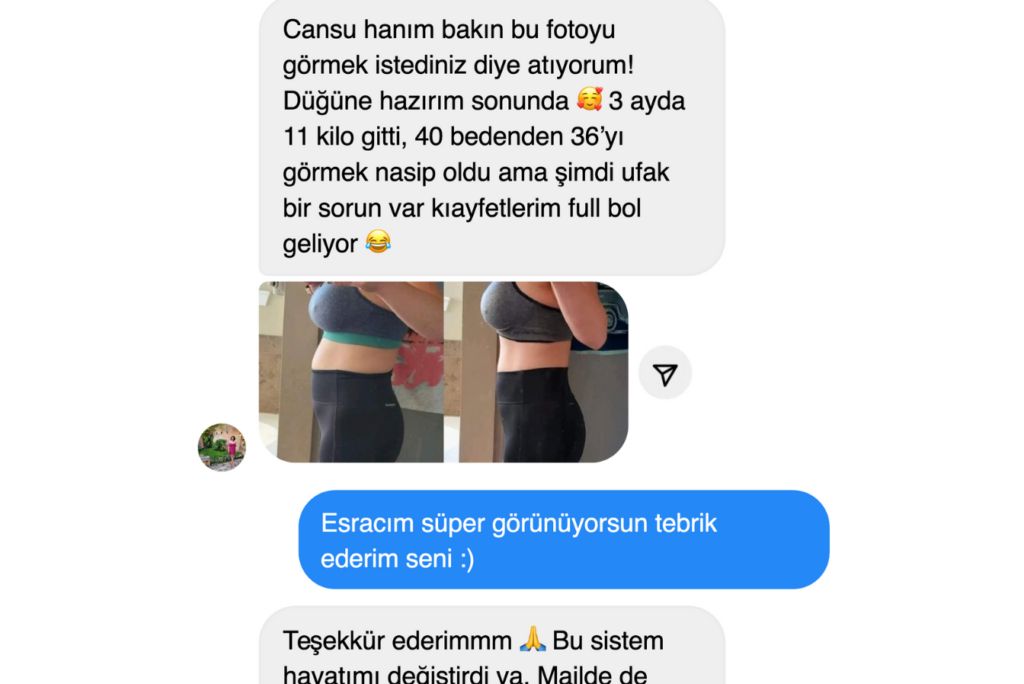Forward the before-after photo with the share icon

pos(665,374)
